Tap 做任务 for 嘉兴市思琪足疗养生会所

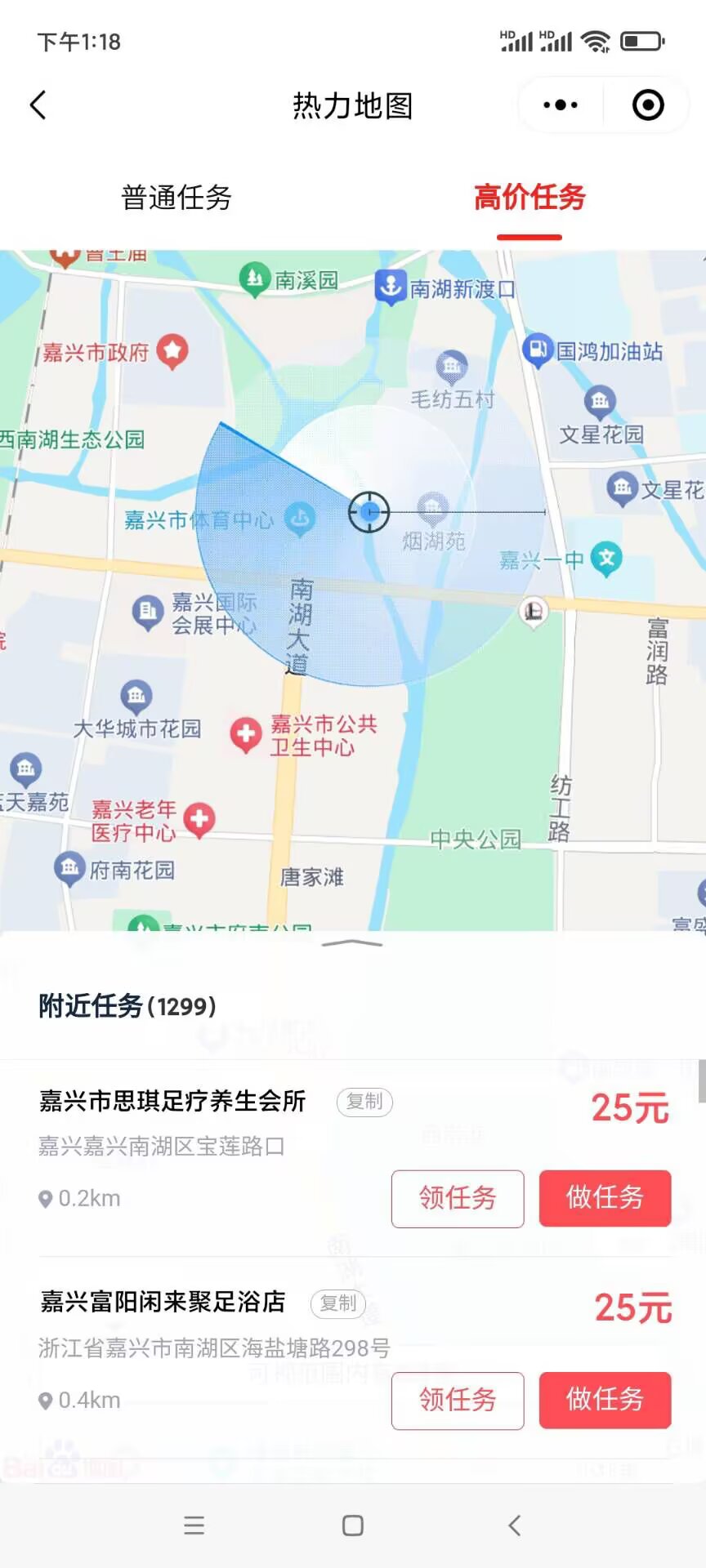point(605,1198)
